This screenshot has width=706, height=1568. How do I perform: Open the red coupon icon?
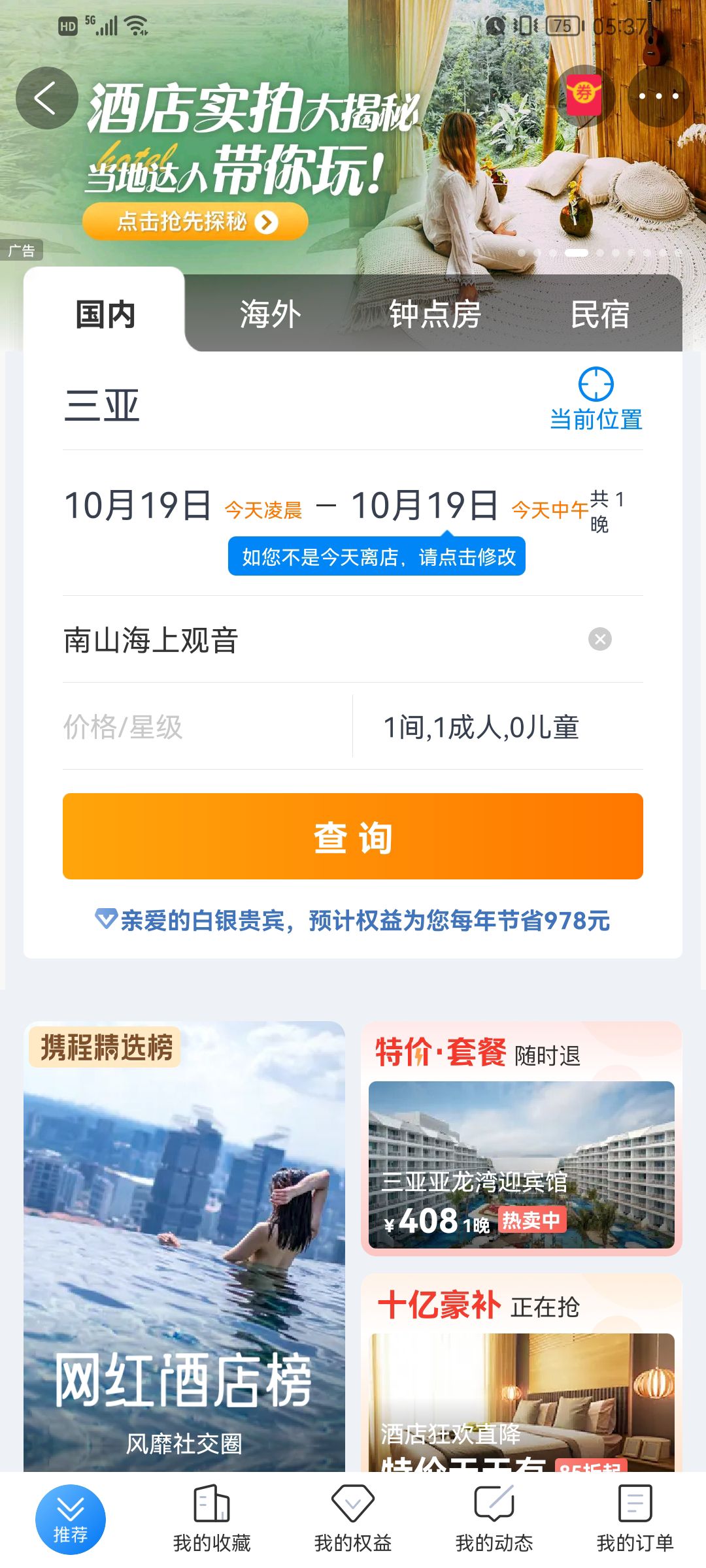click(584, 96)
